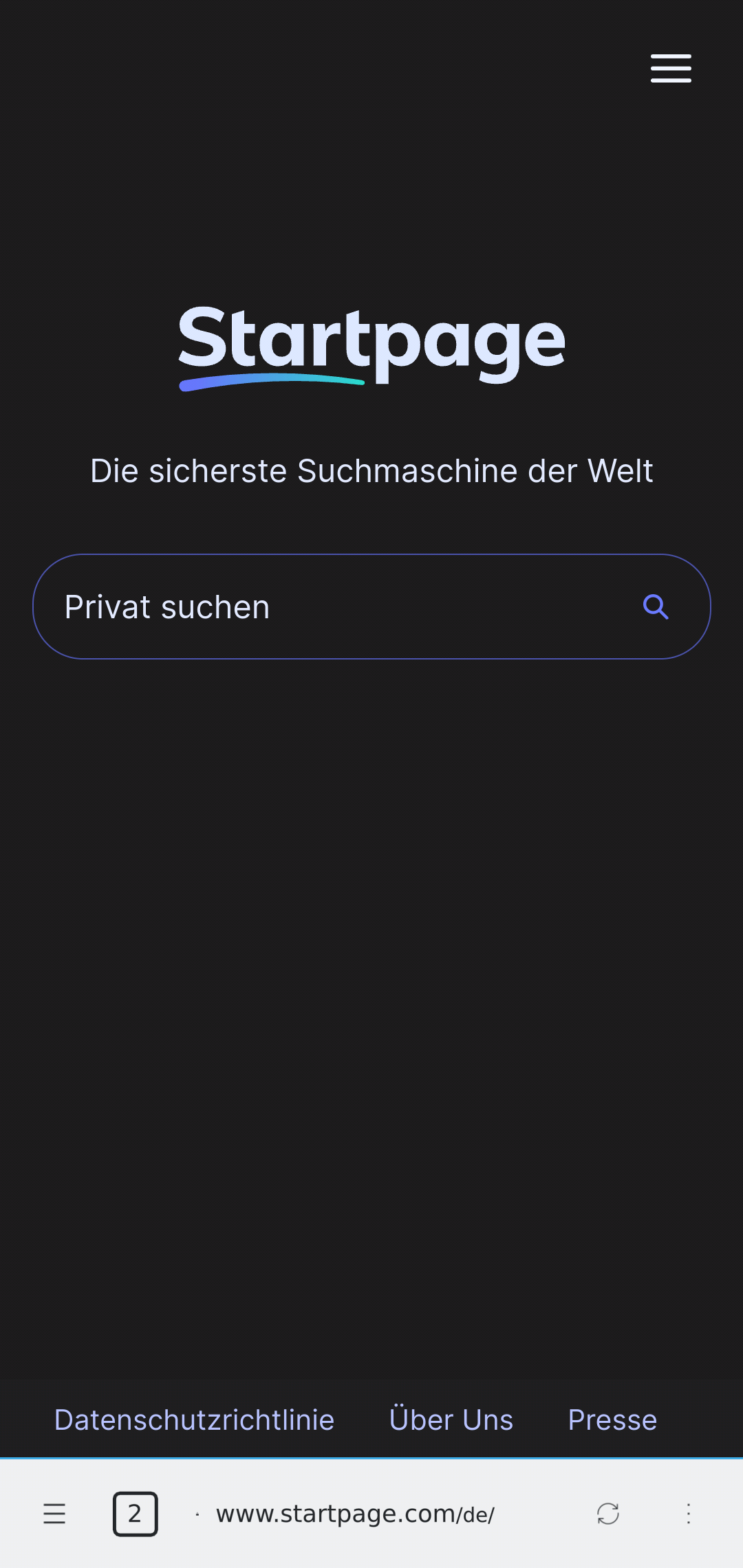Open the Datenschutzrichtlinie link
The width and height of the screenshot is (743, 1568).
[x=194, y=1419]
